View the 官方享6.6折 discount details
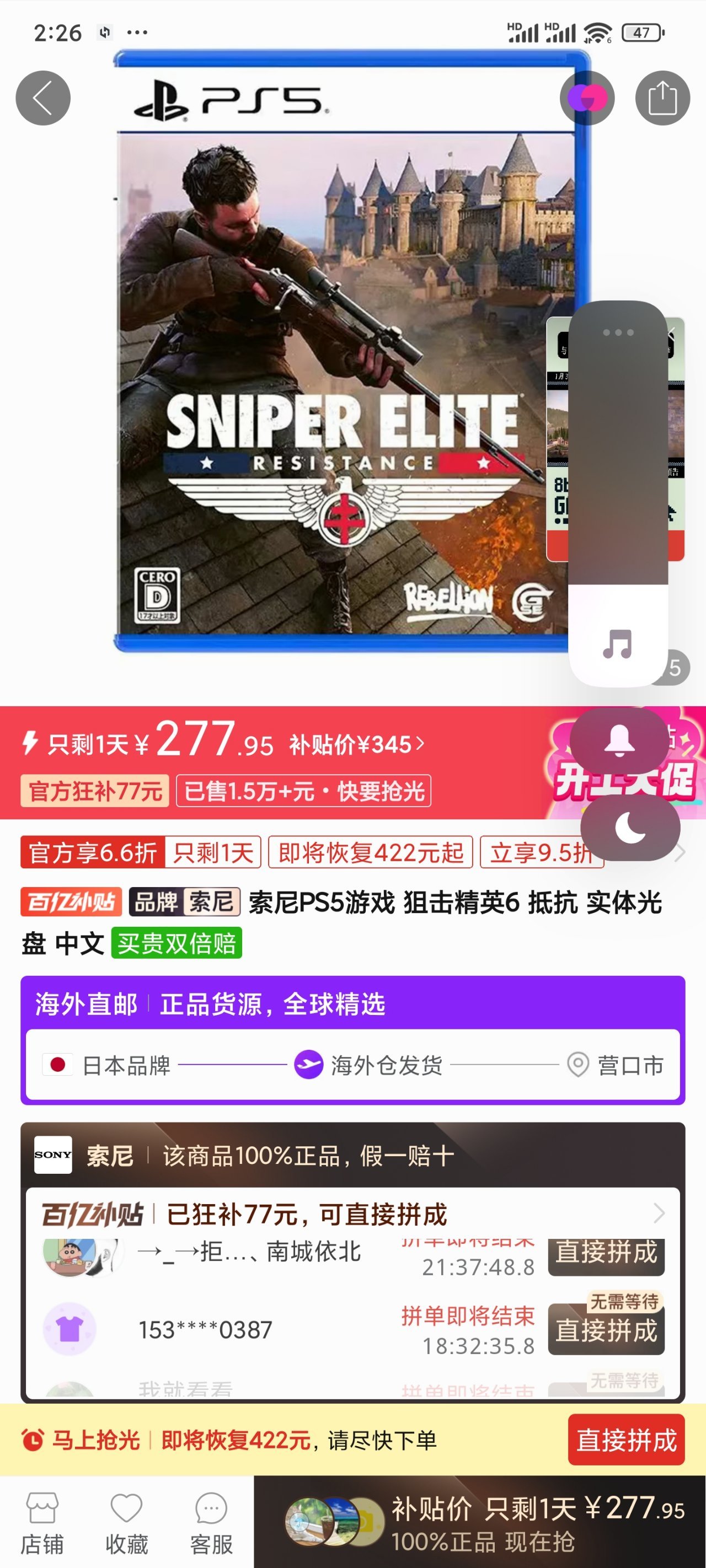This screenshot has height=1568, width=706. (x=93, y=853)
